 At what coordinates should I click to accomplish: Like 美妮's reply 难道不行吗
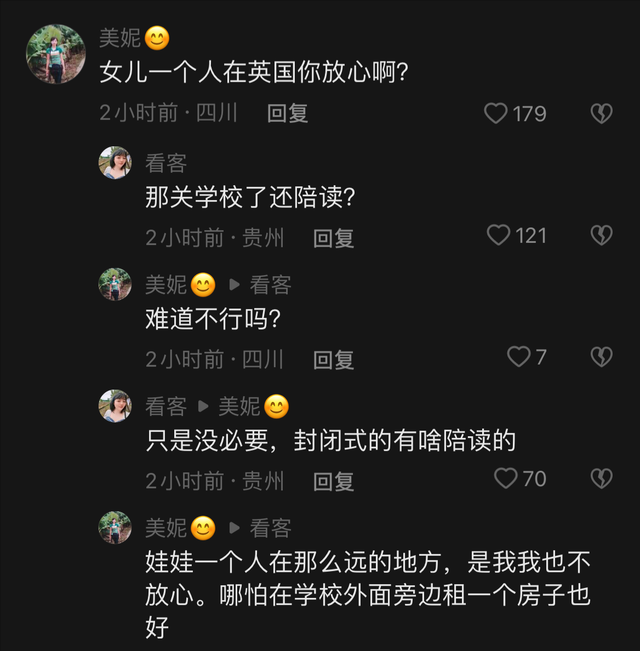518,357
